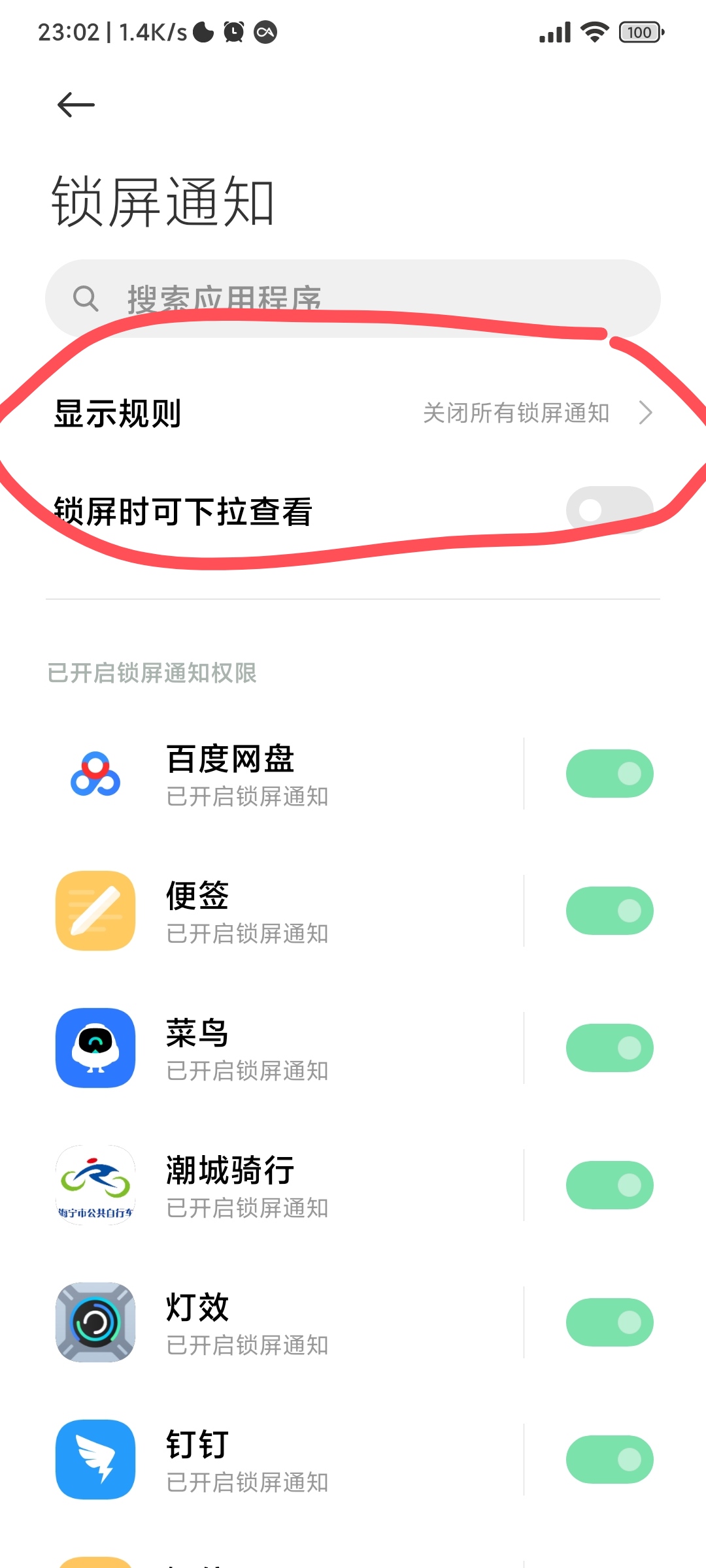Disable the 便签 lock screen notification switch
706x1568 pixels.
609,911
